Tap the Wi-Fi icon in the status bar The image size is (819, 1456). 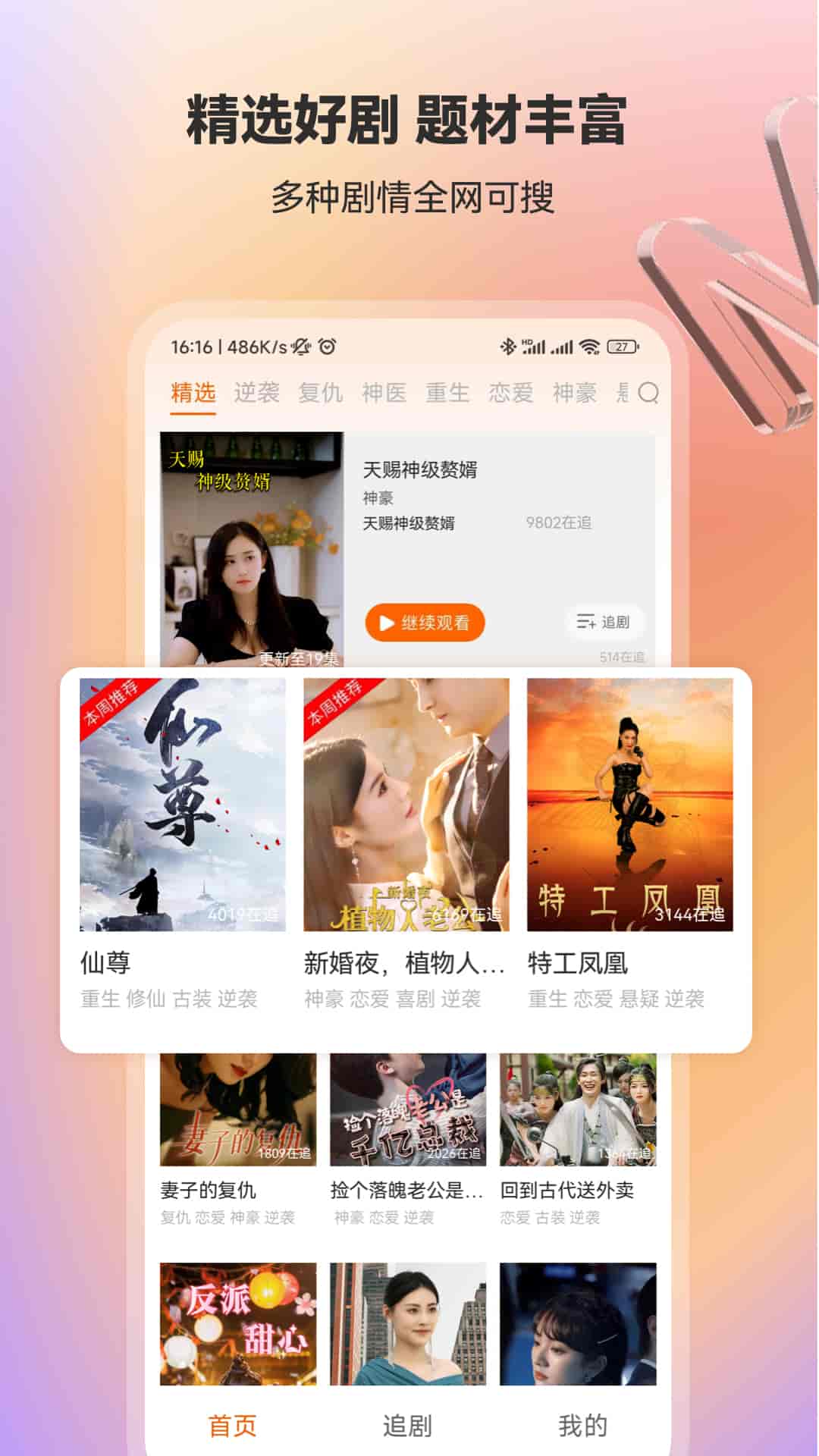coord(589,345)
